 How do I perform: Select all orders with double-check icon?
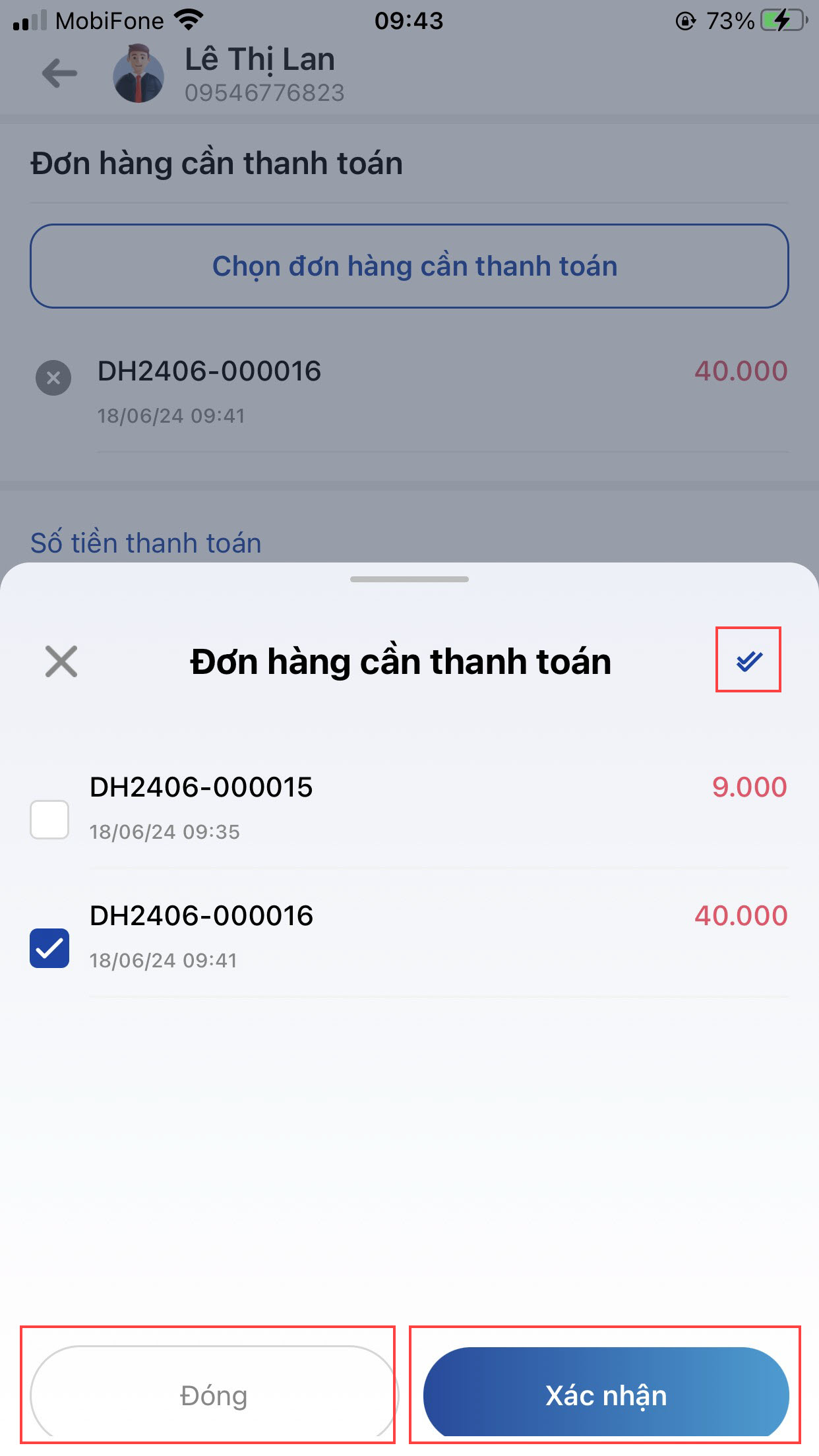click(748, 660)
